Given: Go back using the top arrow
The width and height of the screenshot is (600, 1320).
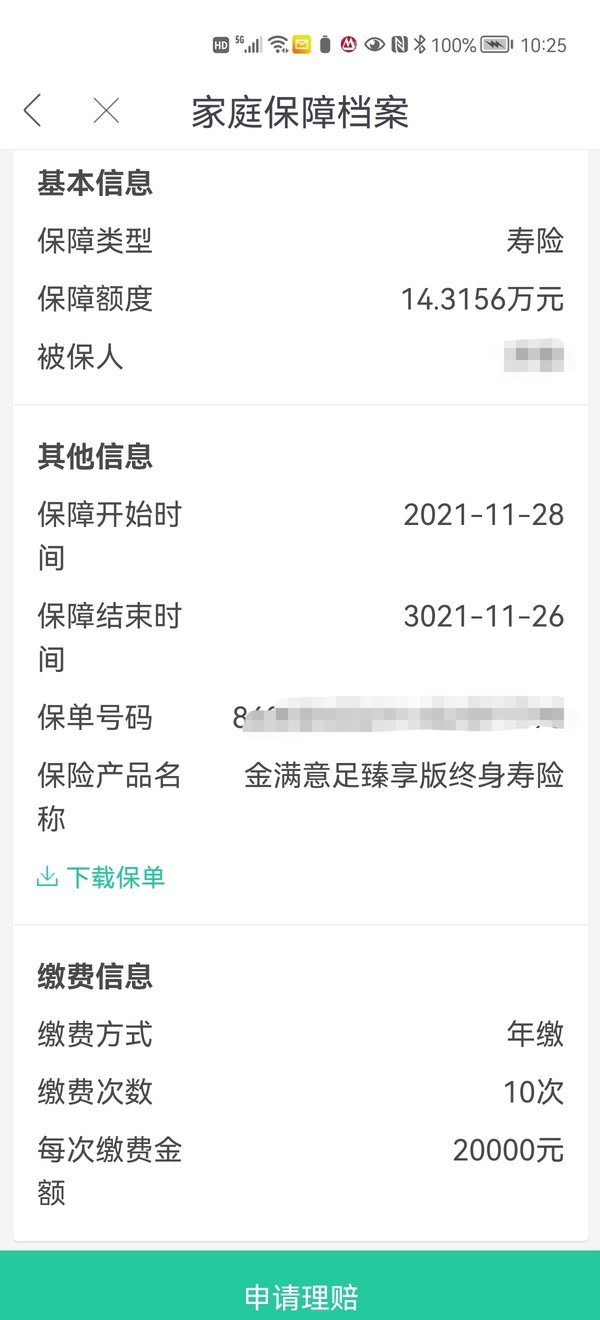Looking at the screenshot, I should pos(33,111).
